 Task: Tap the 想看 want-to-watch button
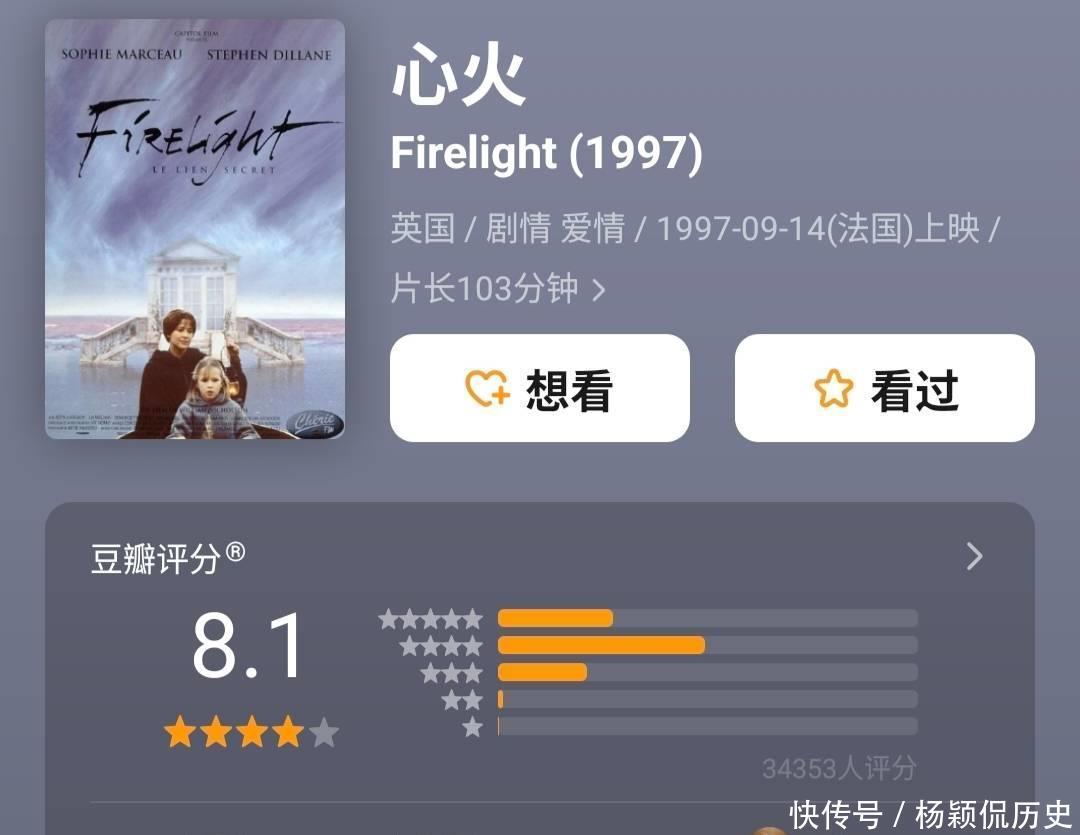pyautogui.click(x=539, y=388)
